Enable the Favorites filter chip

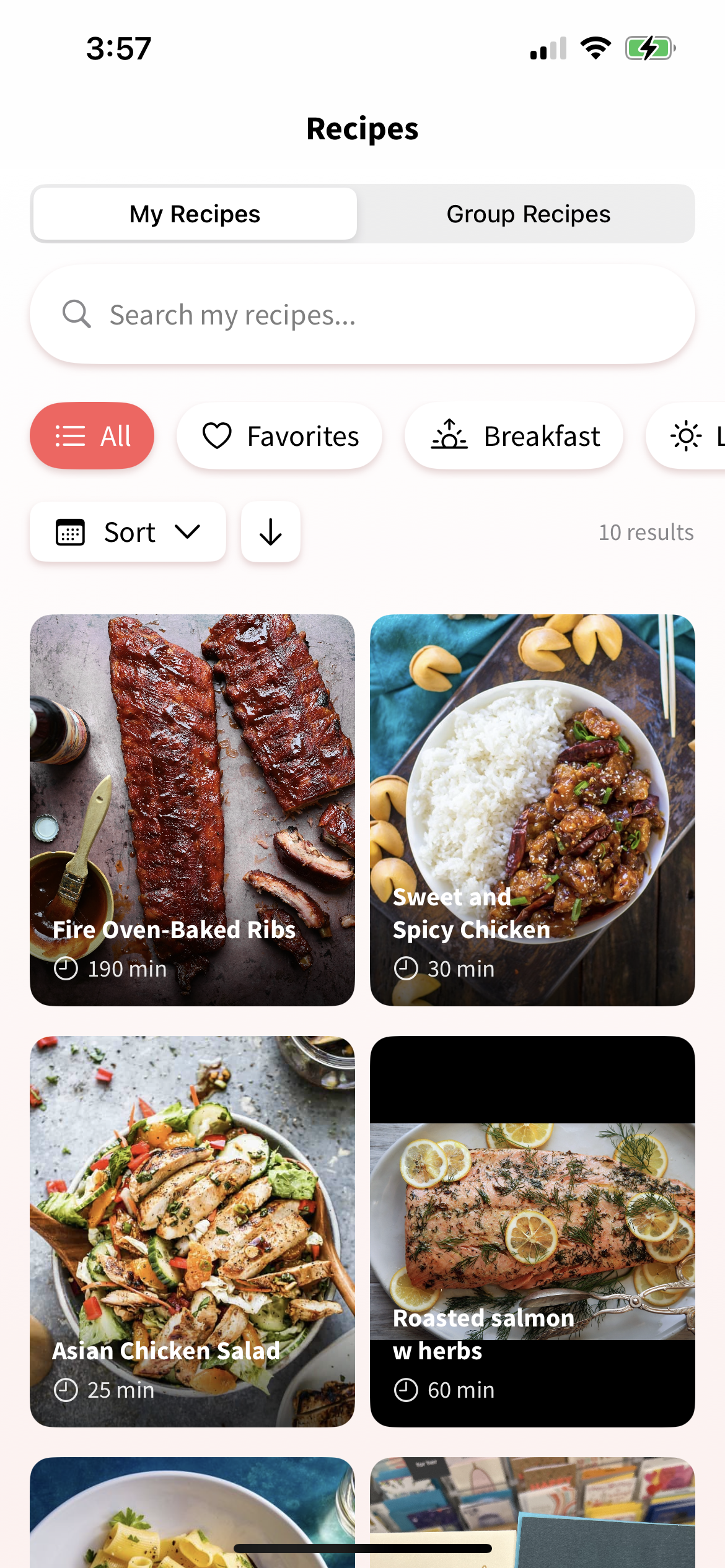pyautogui.click(x=279, y=436)
